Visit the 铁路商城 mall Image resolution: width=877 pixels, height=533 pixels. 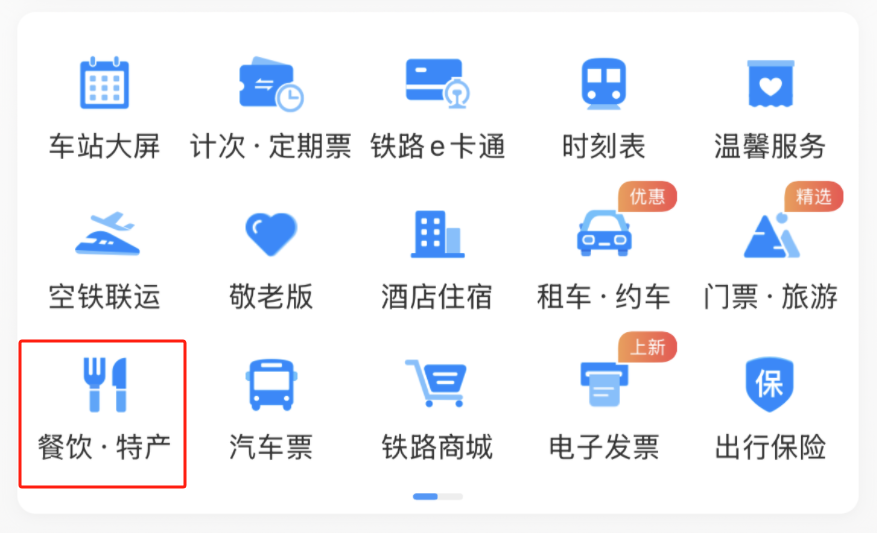point(437,410)
